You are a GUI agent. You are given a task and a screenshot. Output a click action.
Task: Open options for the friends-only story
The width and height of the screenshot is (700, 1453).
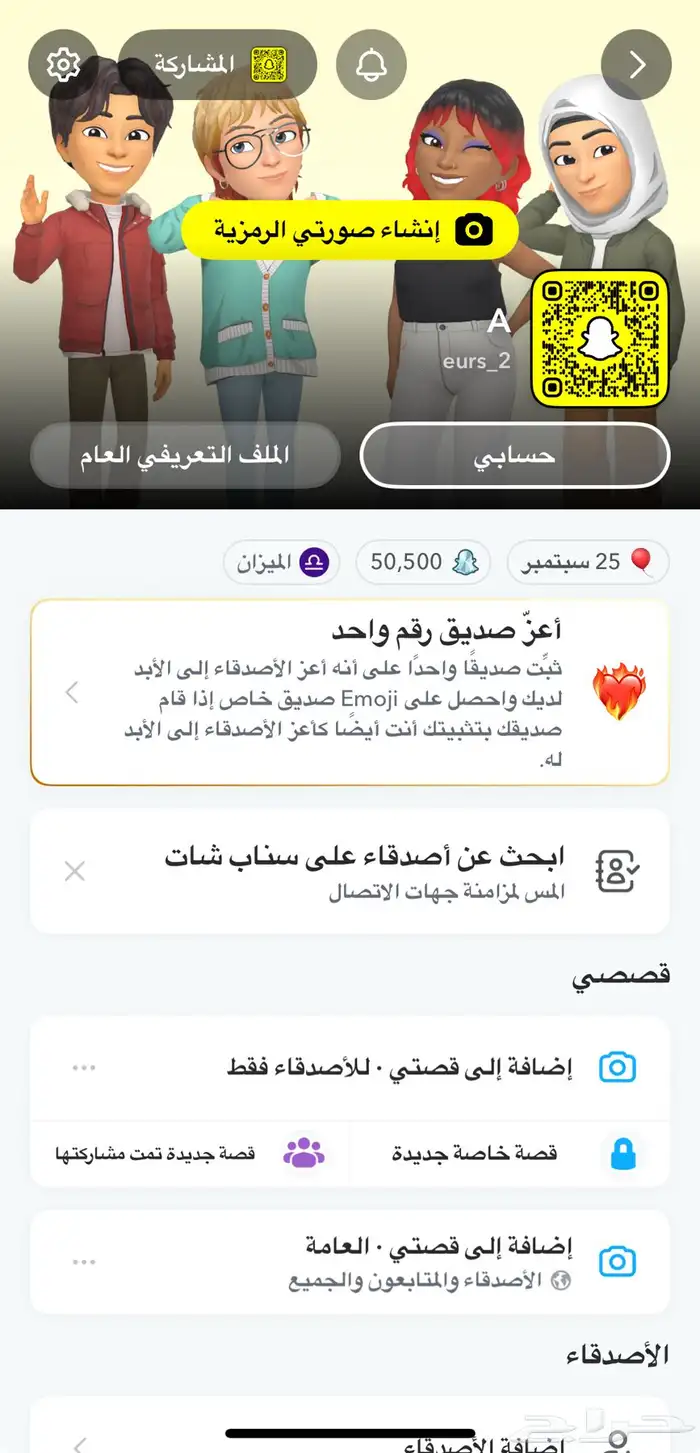[x=84, y=1068]
